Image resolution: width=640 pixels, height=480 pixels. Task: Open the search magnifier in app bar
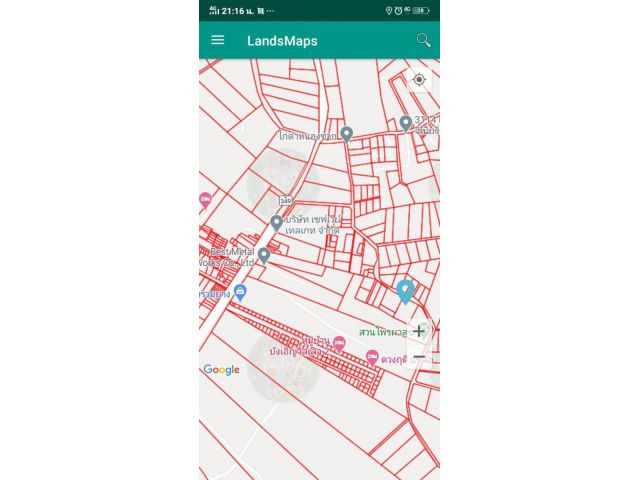point(424,40)
